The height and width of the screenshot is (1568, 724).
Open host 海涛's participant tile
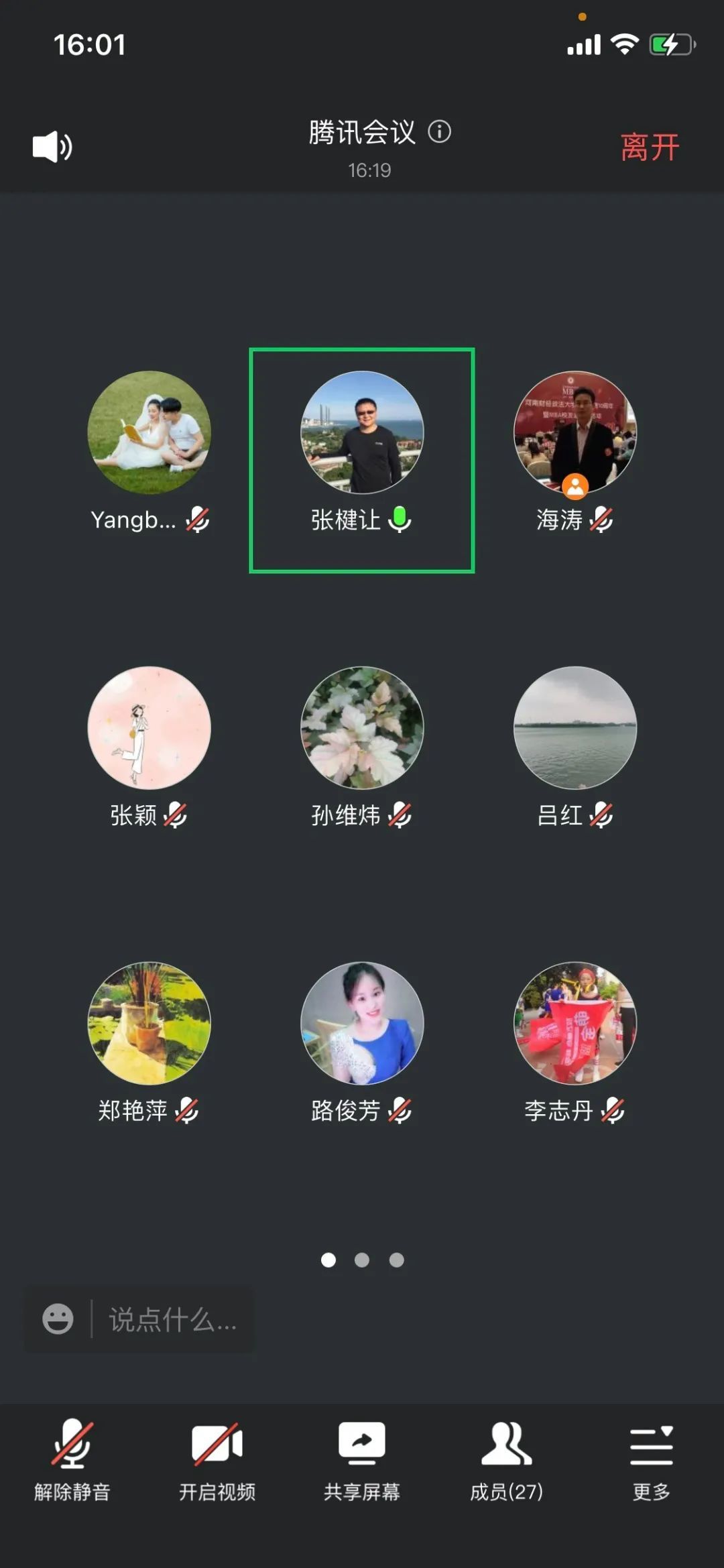pyautogui.click(x=575, y=433)
